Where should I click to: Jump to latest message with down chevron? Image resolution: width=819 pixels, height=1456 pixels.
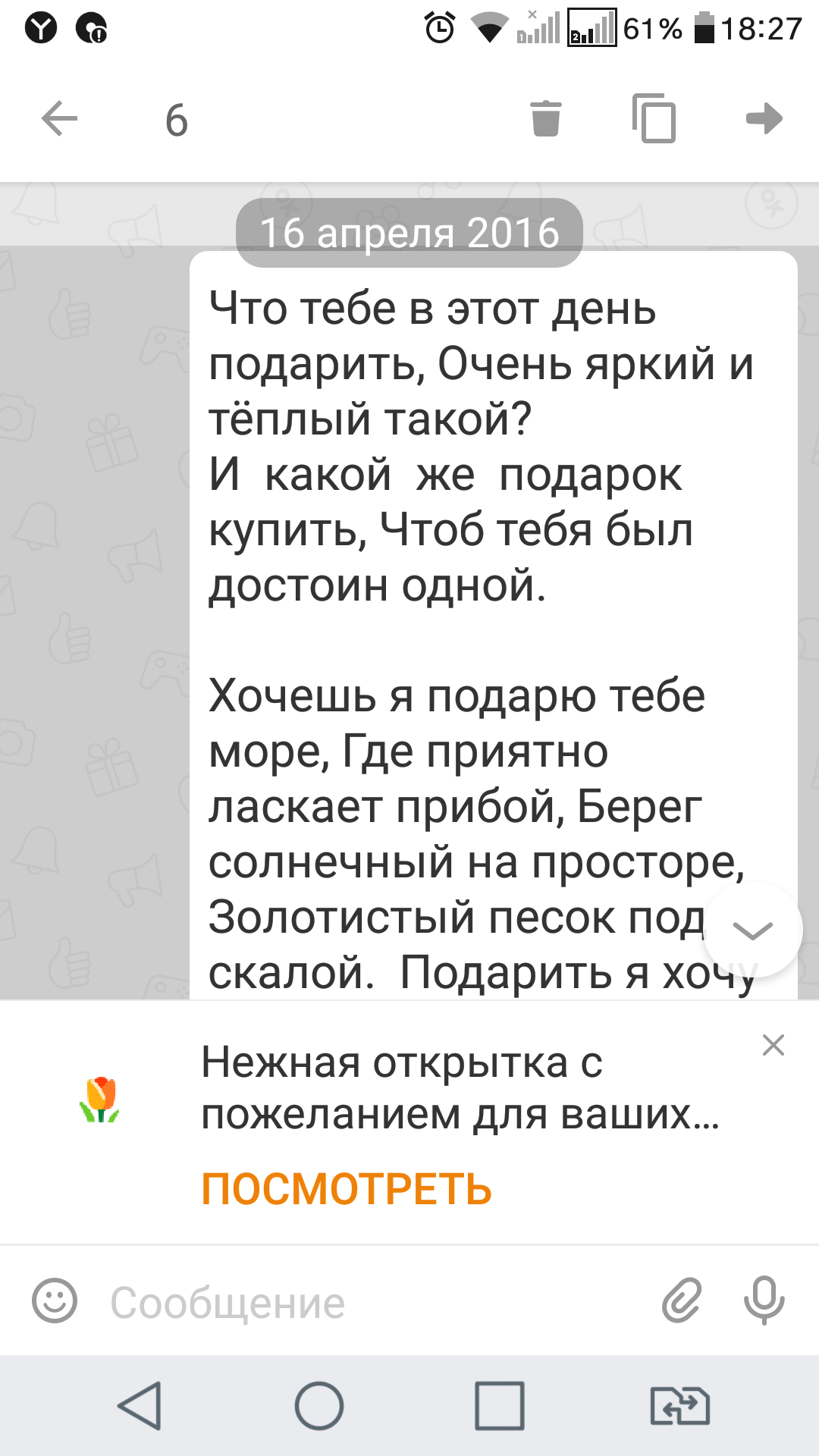pyautogui.click(x=753, y=929)
